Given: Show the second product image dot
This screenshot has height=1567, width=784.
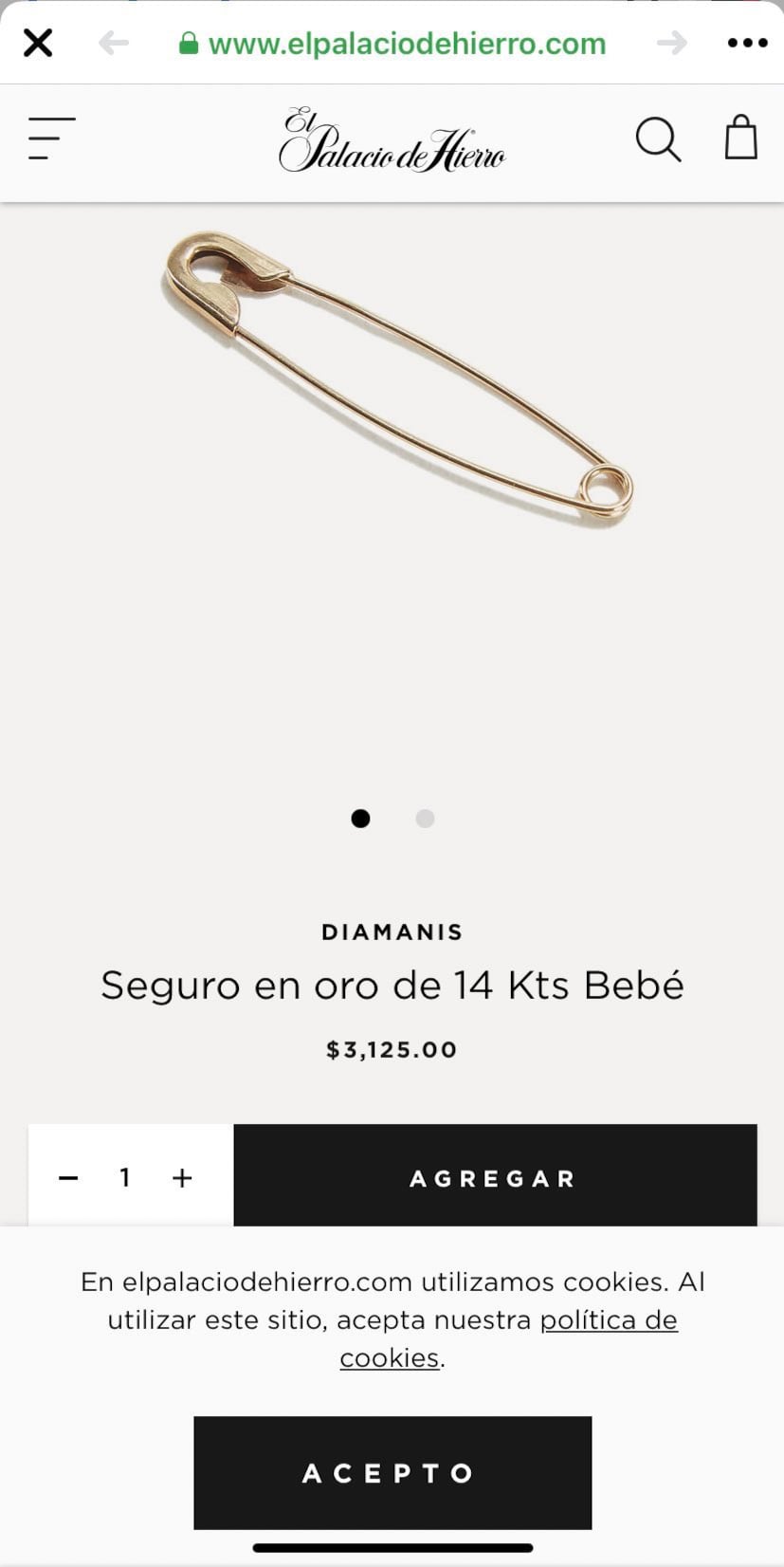Looking at the screenshot, I should pyautogui.click(x=425, y=819).
